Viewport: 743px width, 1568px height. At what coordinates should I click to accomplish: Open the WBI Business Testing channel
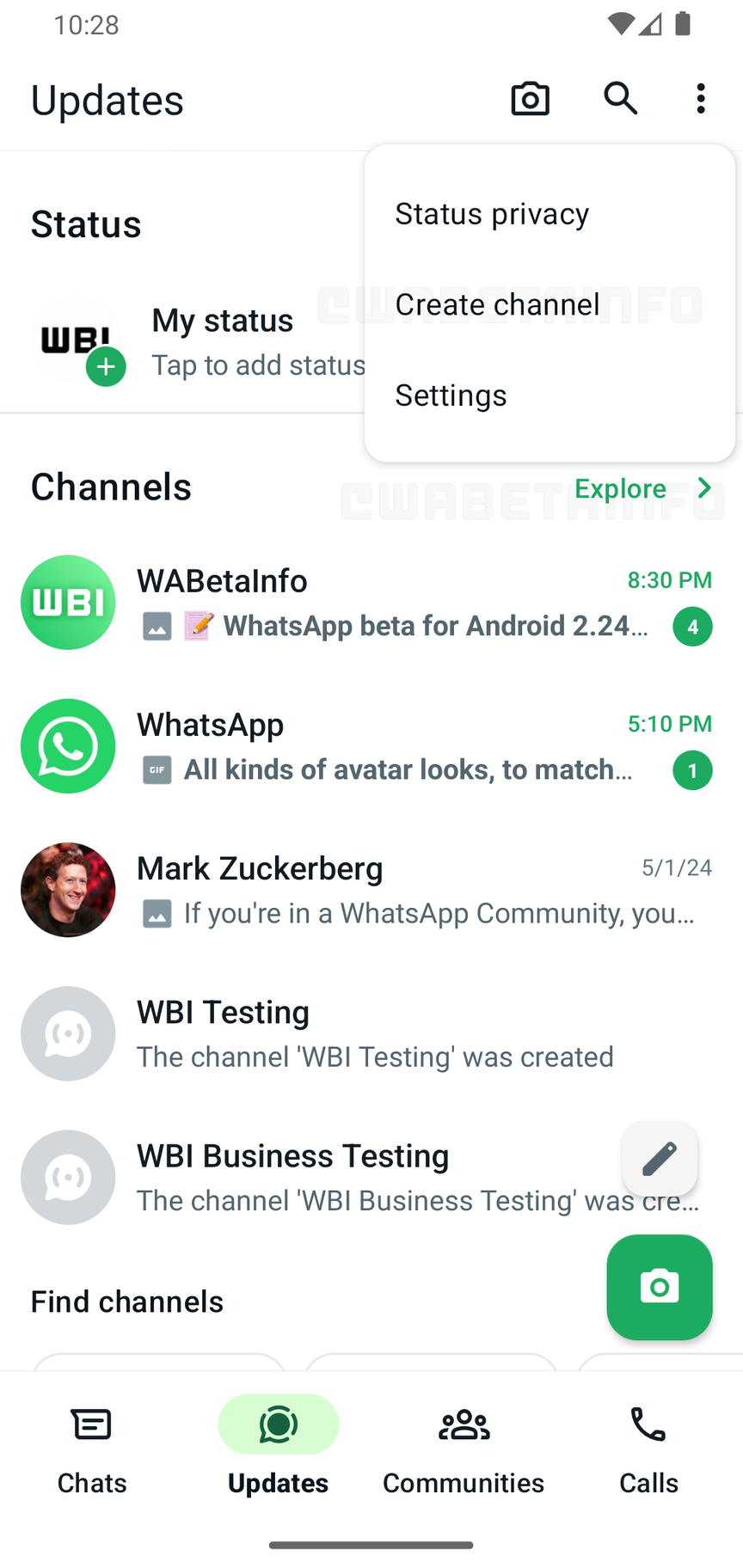coord(344,1177)
